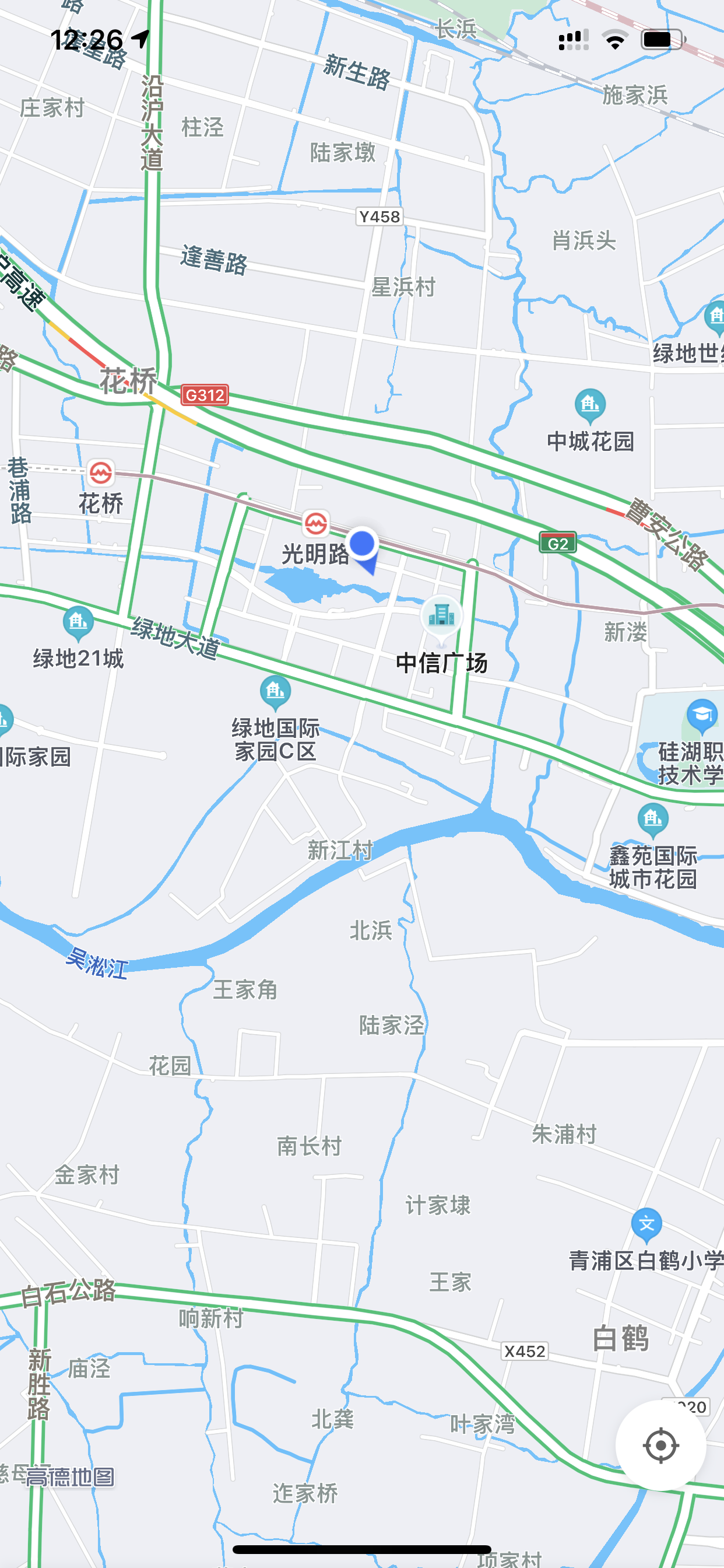724x1568 pixels.
Task: Tap the blue current location dot
Action: click(363, 544)
